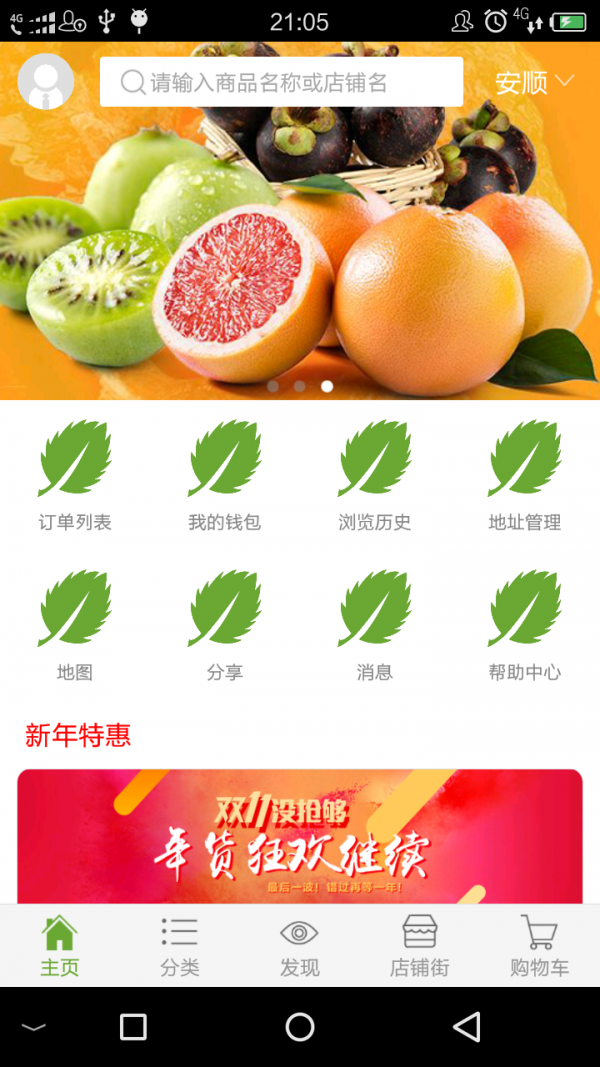Open the 购物车 shopping cart tab

[x=540, y=946]
